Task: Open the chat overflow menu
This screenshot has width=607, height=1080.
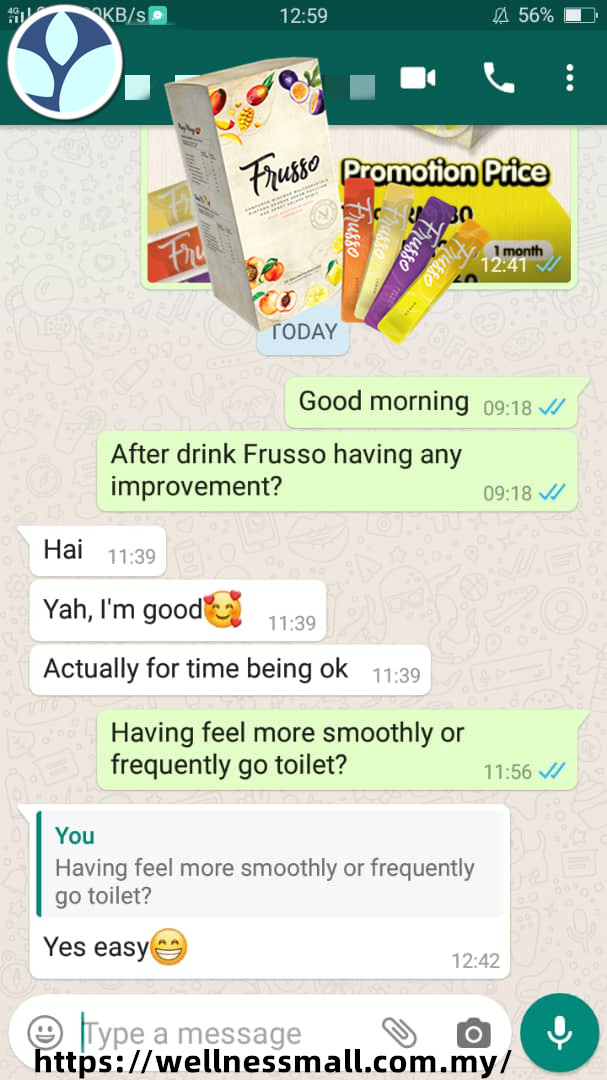Action: point(569,78)
